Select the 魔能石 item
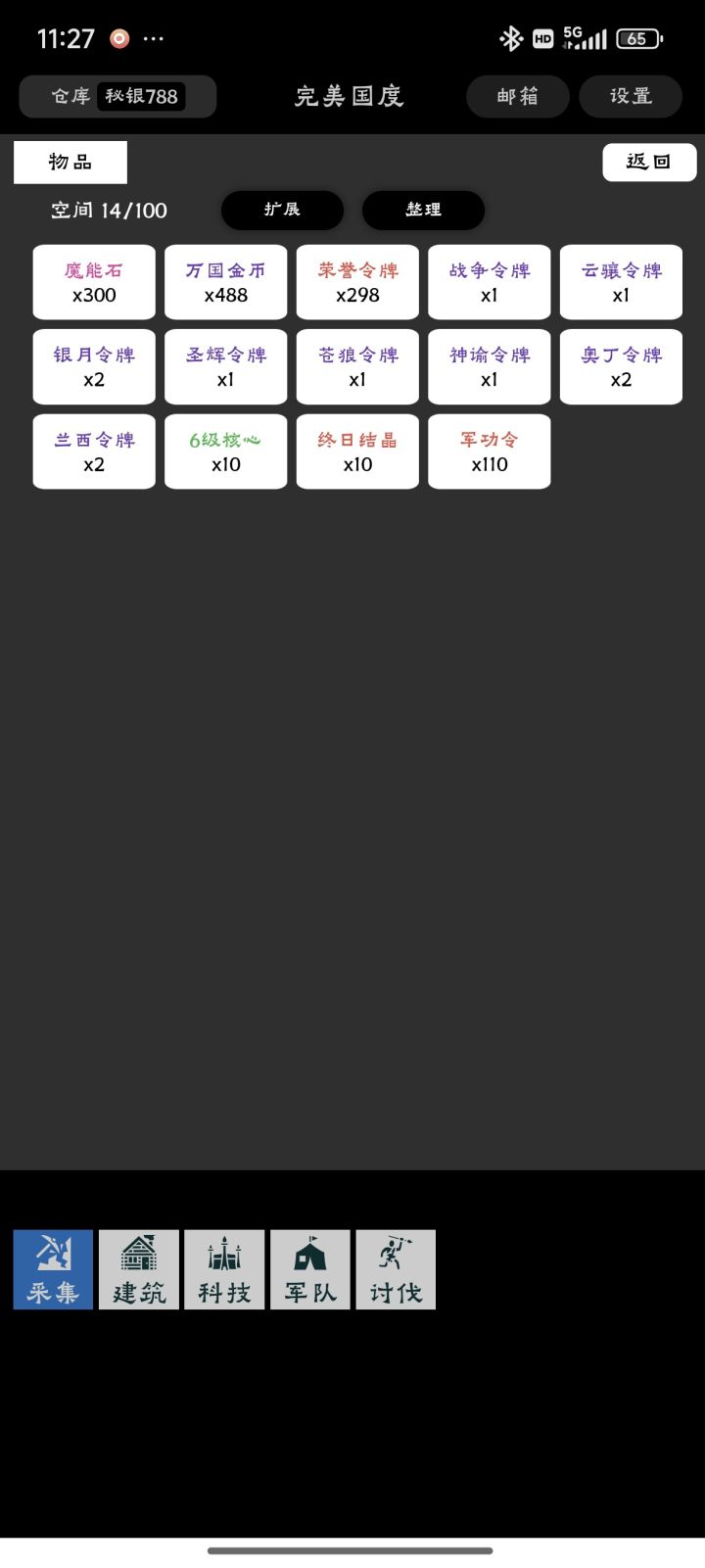This screenshot has height=1568, width=705. 94,282
